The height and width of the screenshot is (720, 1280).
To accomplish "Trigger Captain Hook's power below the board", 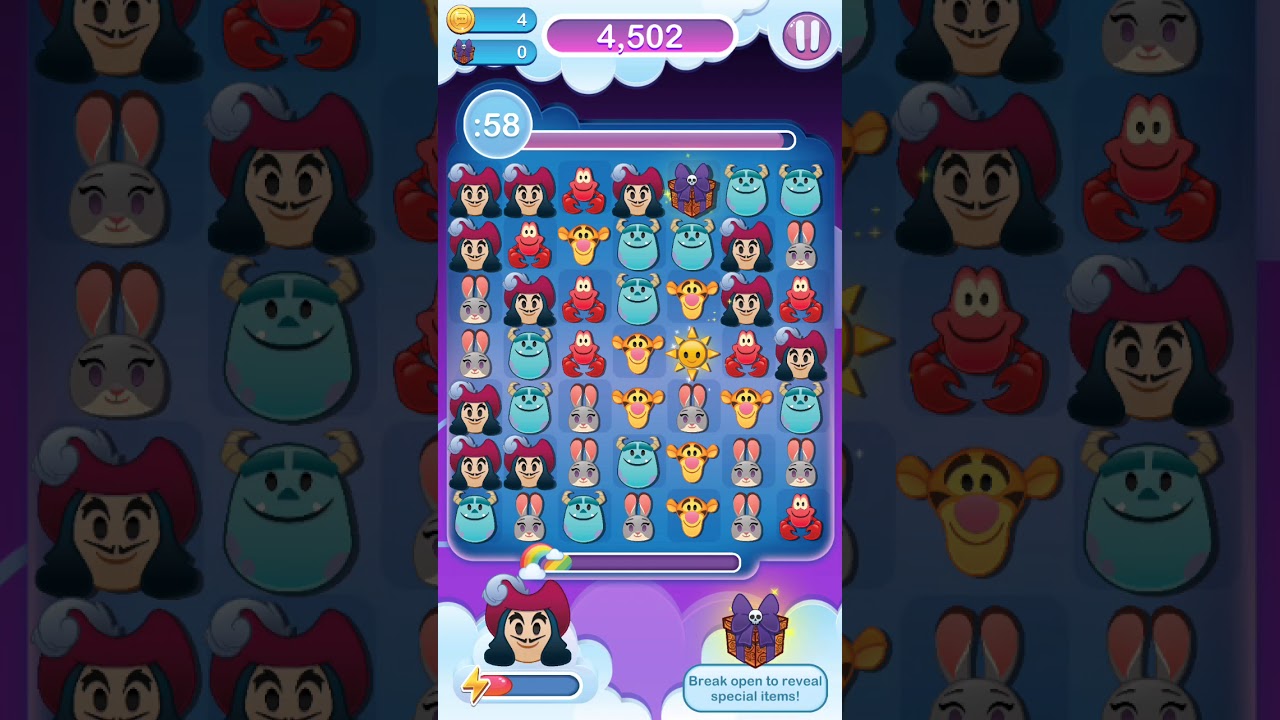I will 527,625.
